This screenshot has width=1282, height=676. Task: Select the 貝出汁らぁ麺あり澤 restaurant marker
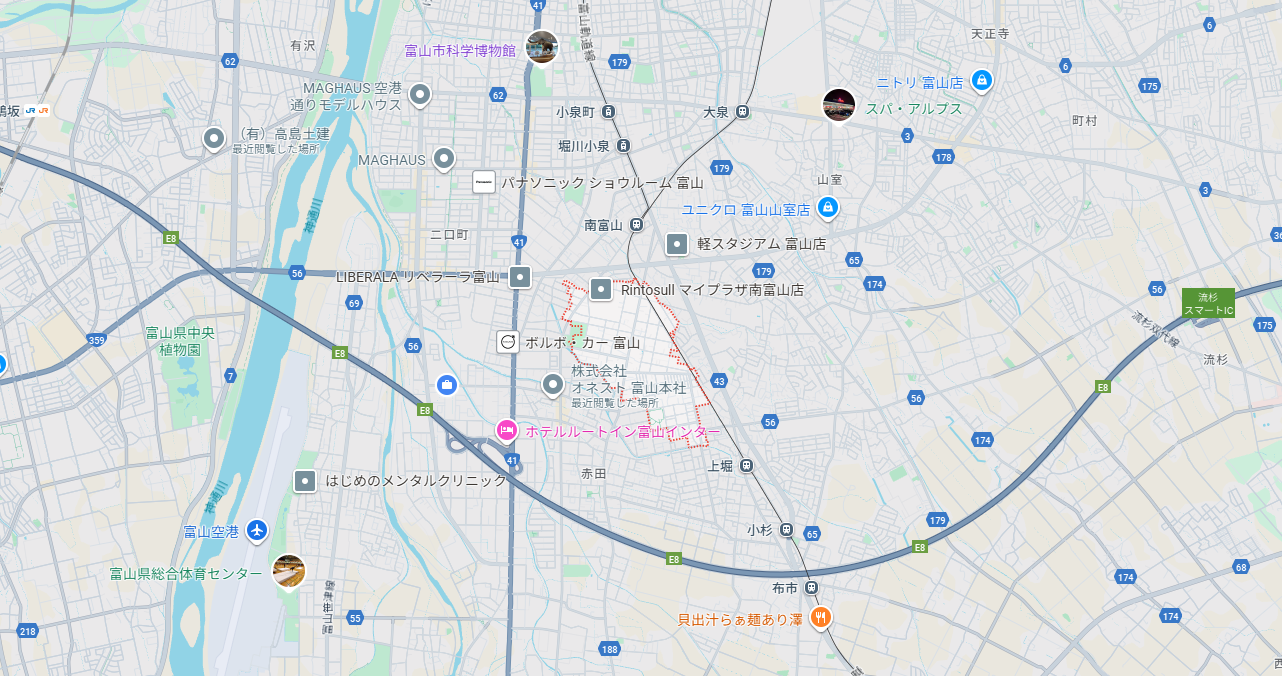point(821,617)
